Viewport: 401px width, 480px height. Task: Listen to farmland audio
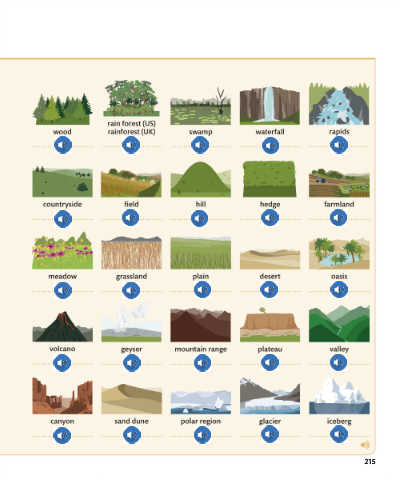[338, 217]
